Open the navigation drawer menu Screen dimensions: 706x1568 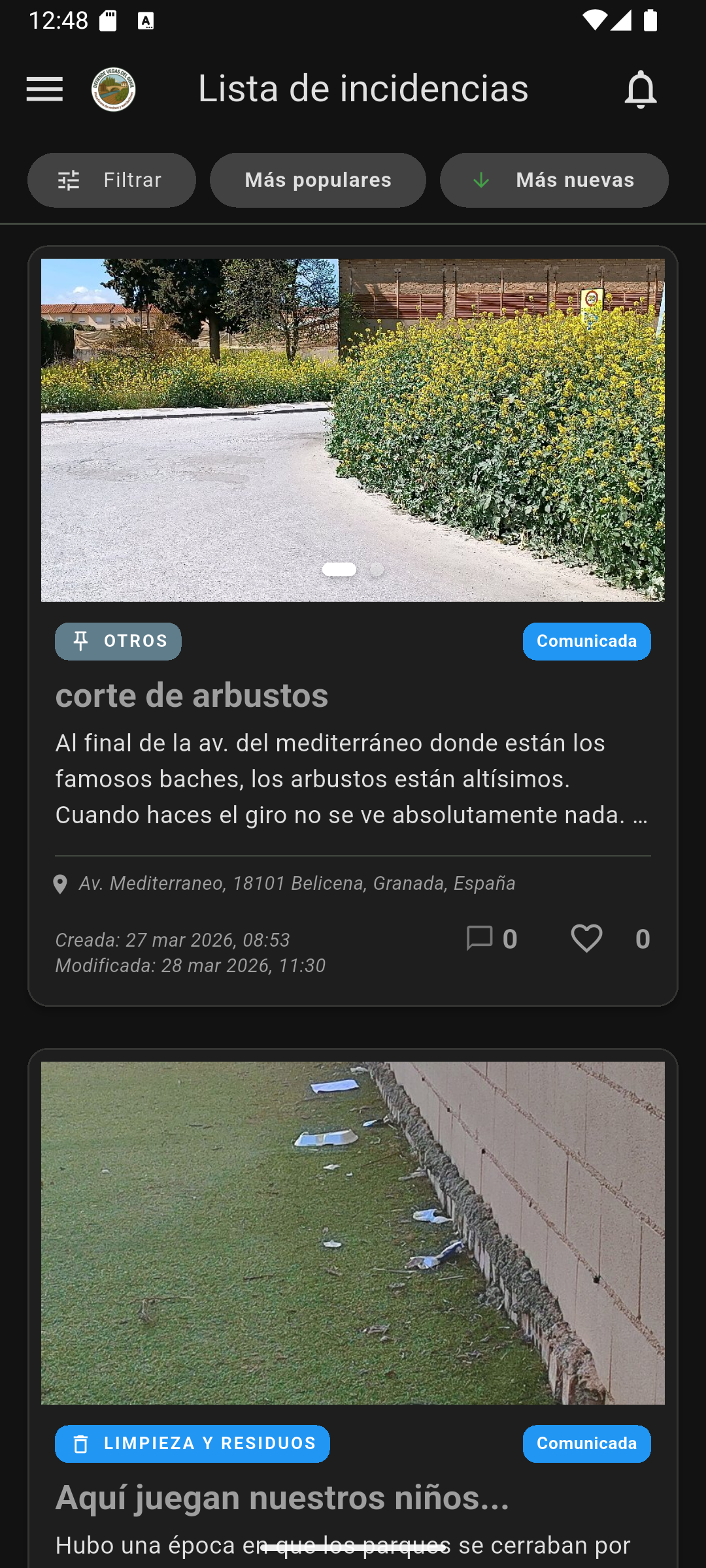point(44,89)
